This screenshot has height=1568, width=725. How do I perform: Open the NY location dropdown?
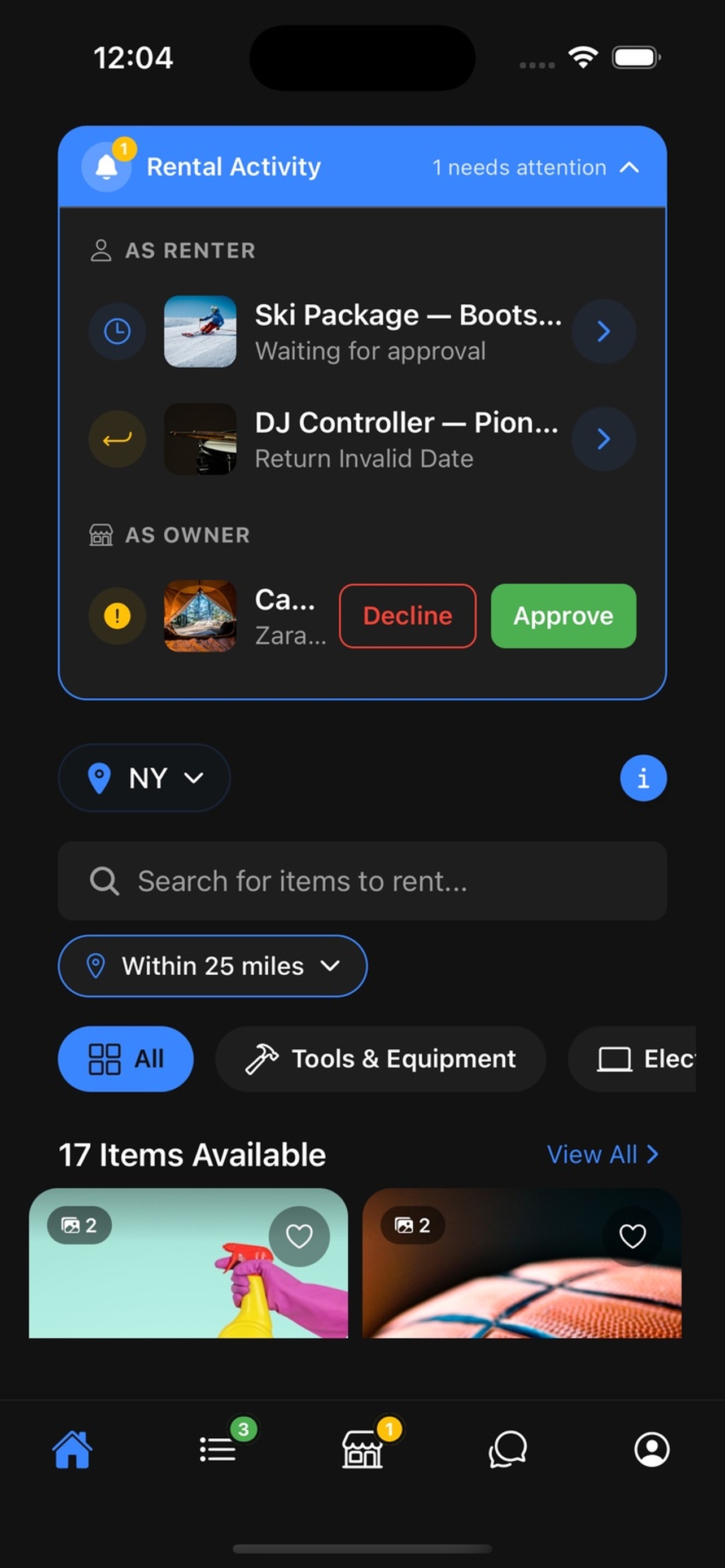click(145, 777)
